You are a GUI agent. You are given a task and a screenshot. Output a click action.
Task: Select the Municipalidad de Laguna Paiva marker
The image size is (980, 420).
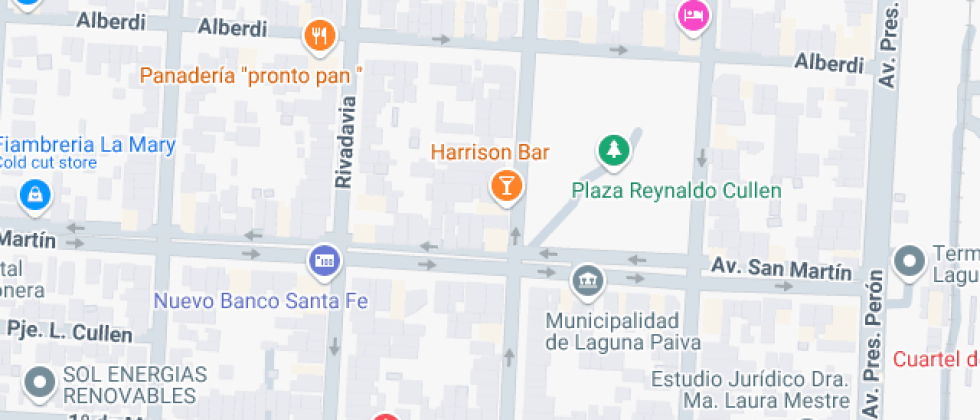click(587, 280)
